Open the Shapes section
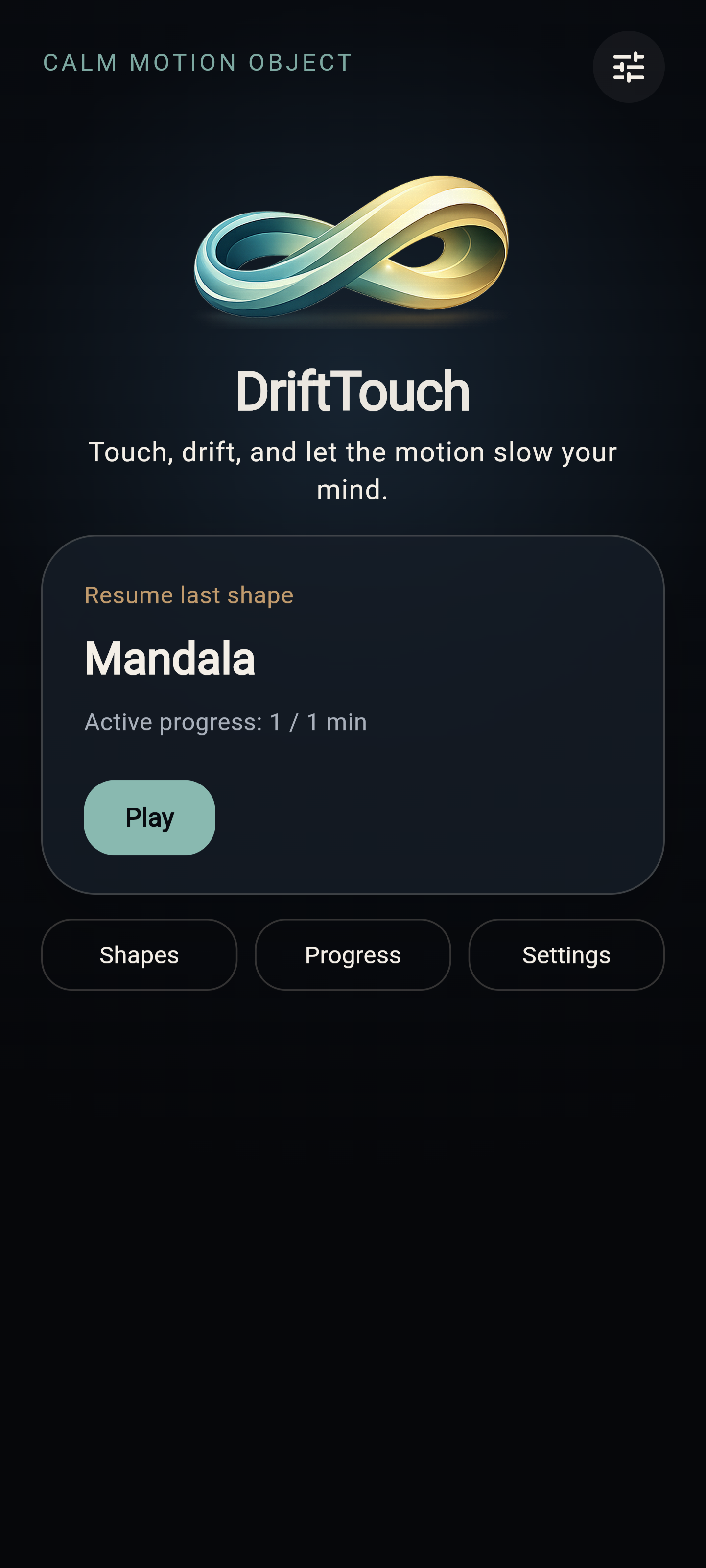 [x=139, y=954]
